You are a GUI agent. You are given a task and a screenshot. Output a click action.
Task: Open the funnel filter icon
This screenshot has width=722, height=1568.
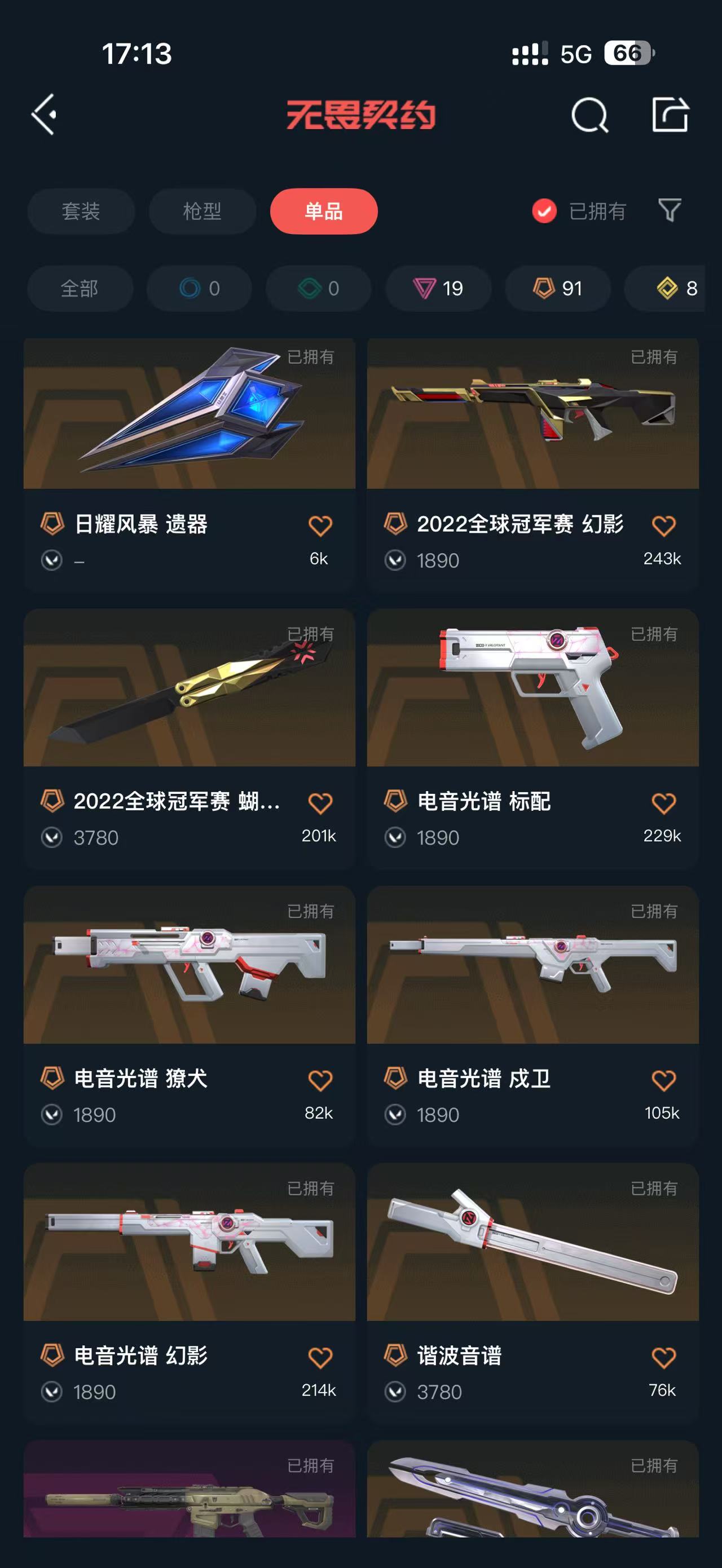(x=670, y=211)
